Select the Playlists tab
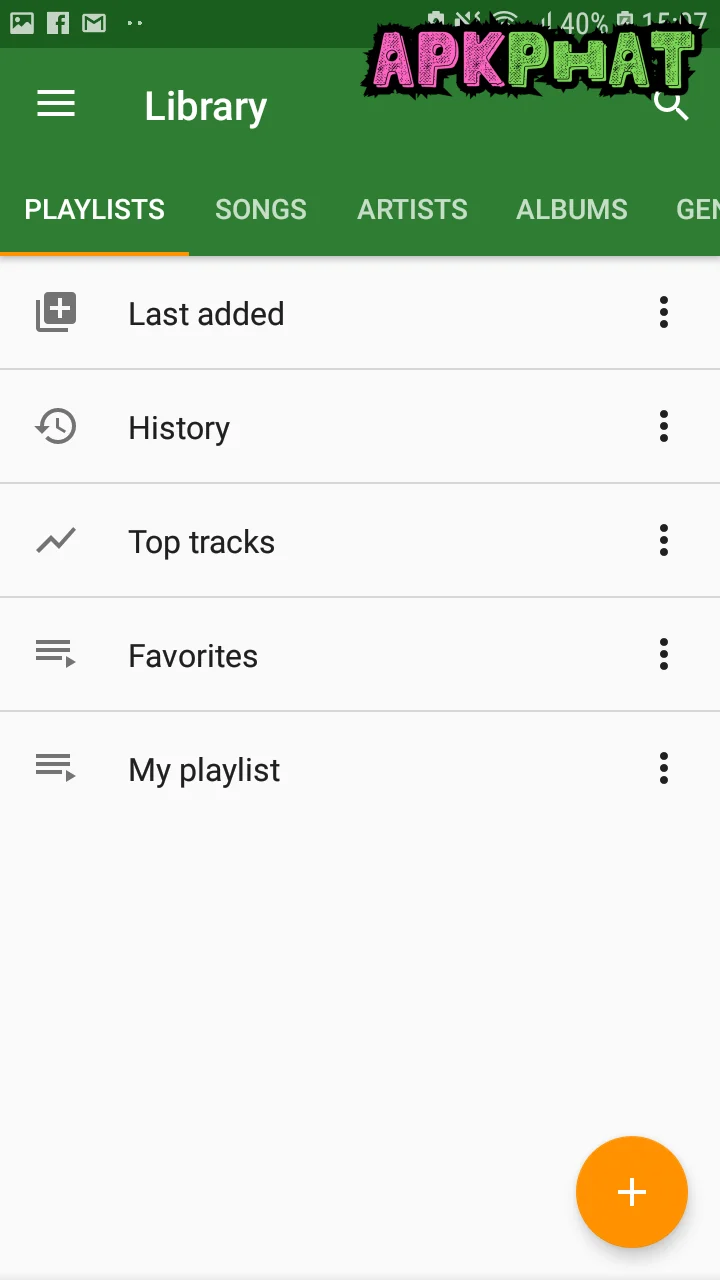 coord(95,209)
